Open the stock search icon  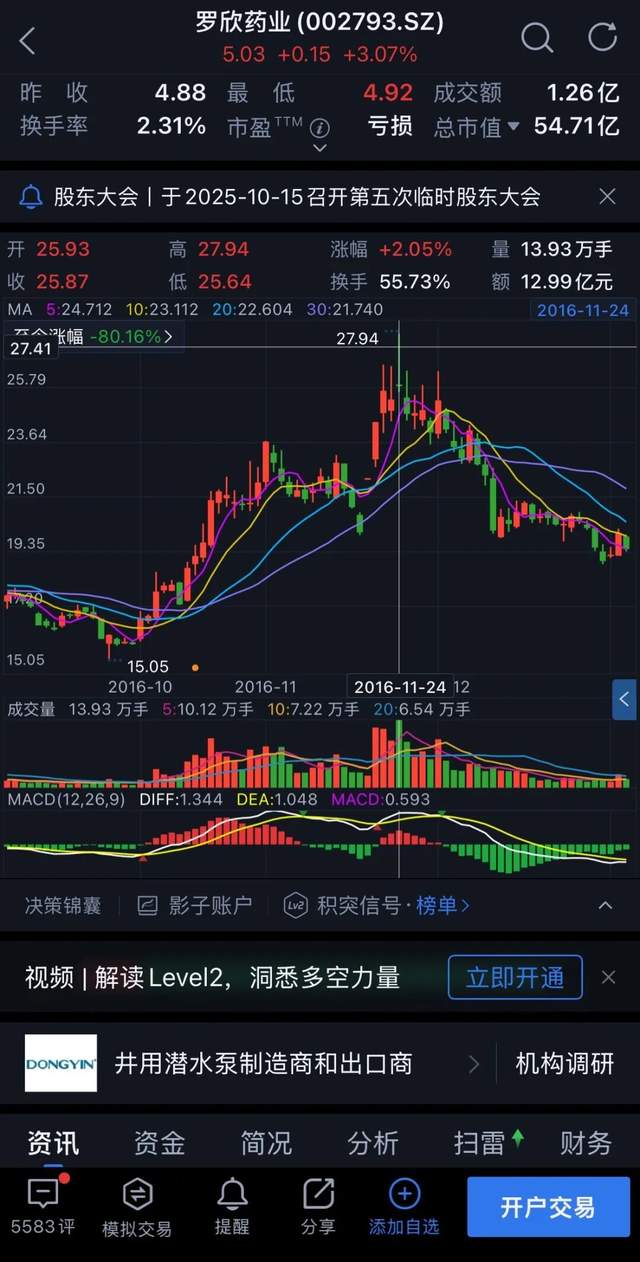pos(537,38)
